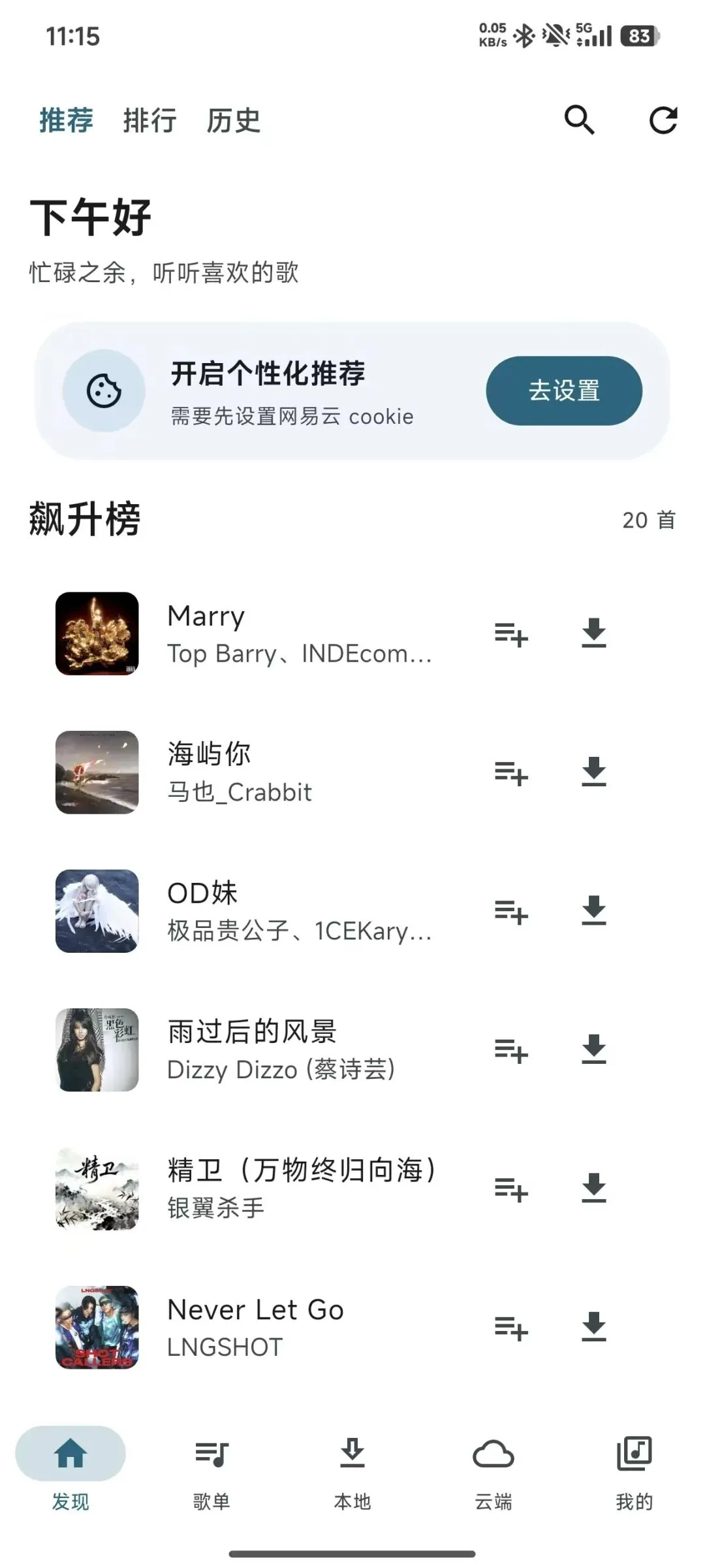
Task: Download 精卫 (万物终归向海)
Action: [x=594, y=1189]
